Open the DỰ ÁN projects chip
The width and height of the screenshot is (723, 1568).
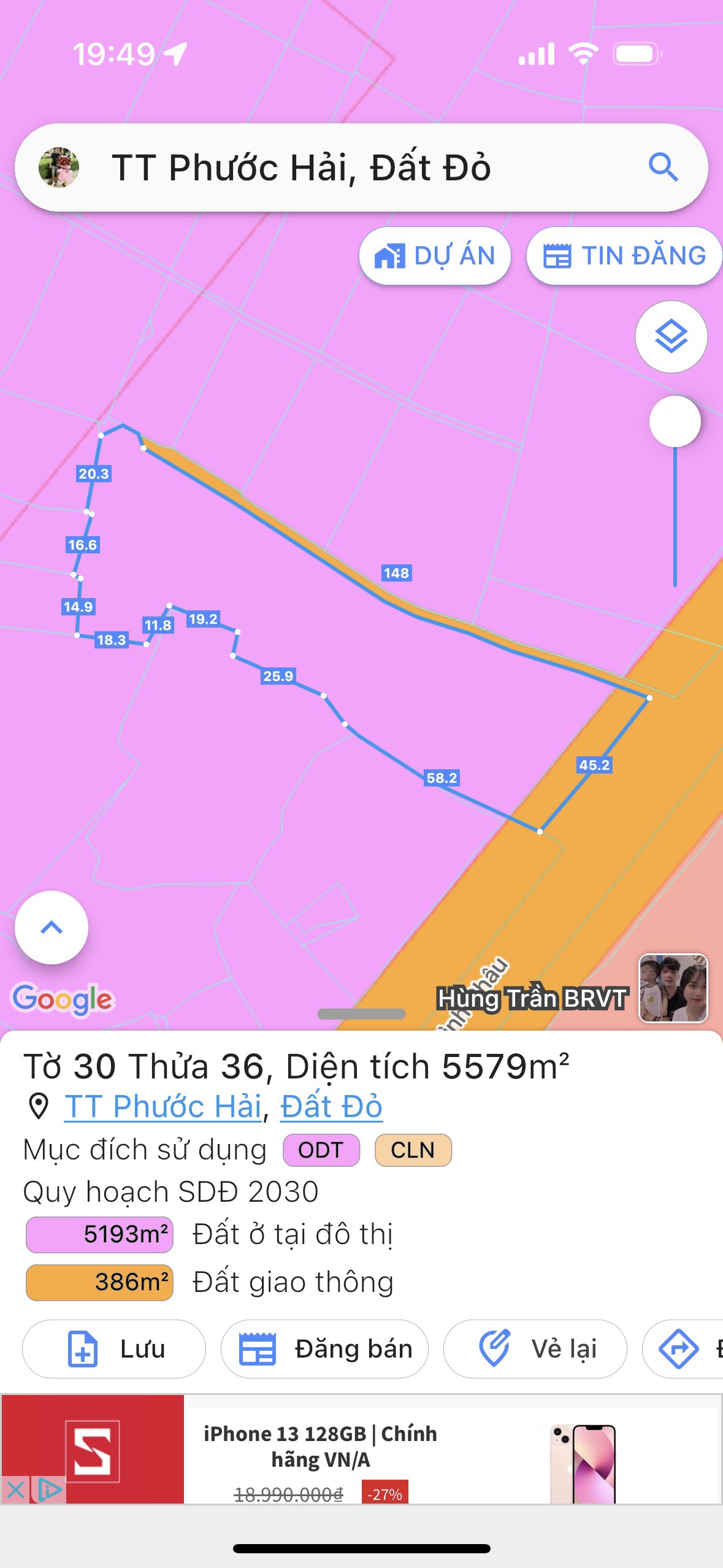click(435, 256)
